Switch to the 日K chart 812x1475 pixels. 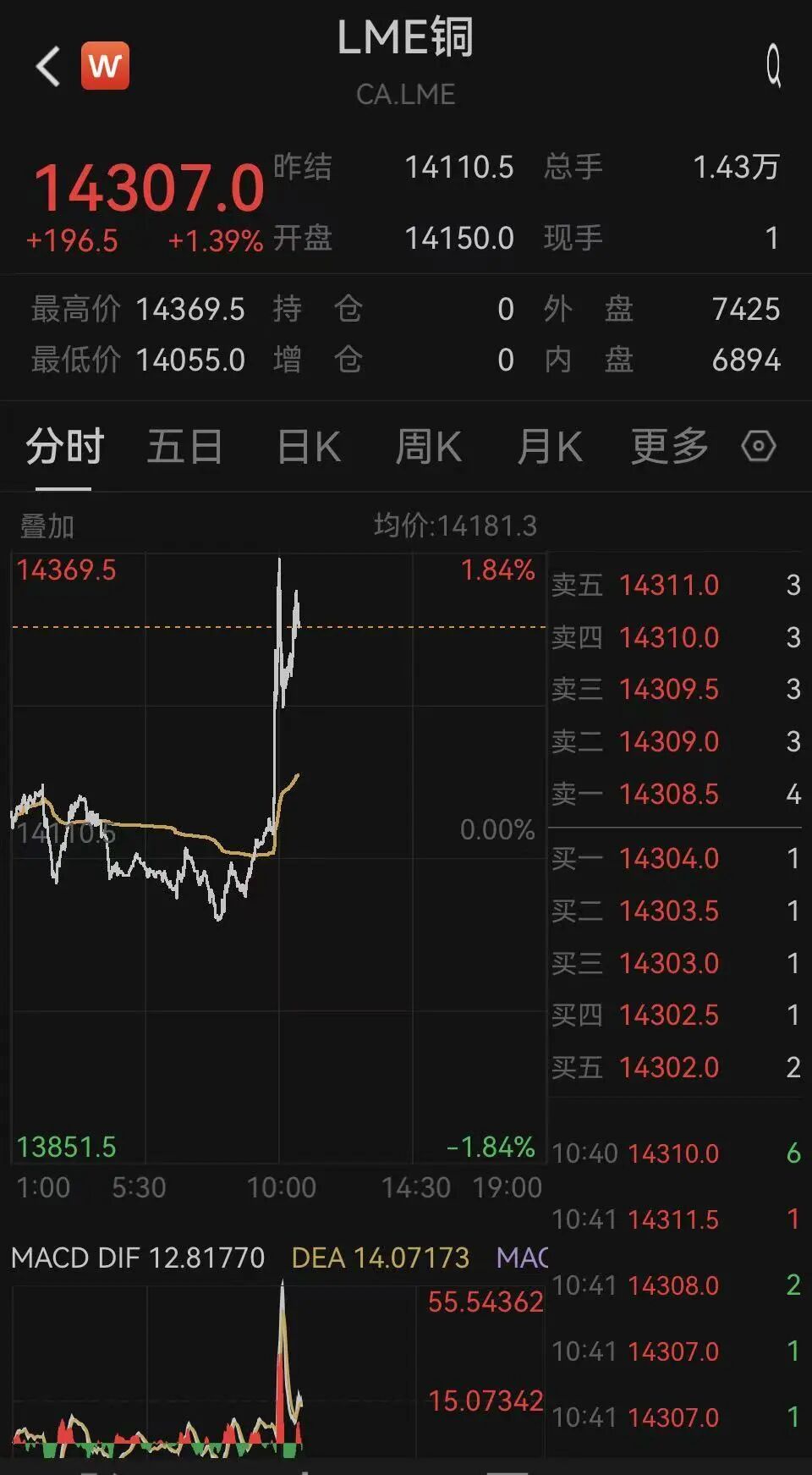point(309,447)
